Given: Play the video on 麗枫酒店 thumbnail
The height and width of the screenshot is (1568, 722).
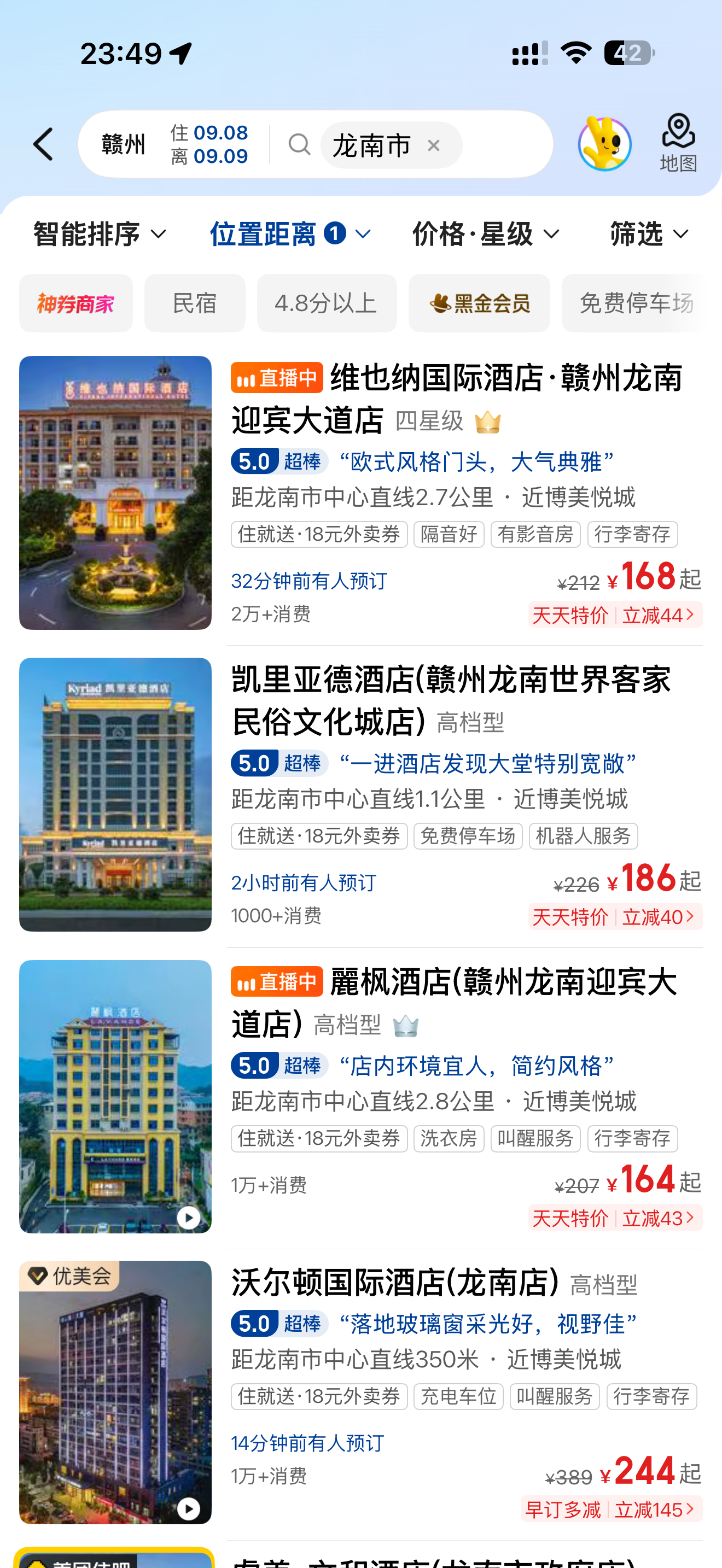Looking at the screenshot, I should point(188,1218).
